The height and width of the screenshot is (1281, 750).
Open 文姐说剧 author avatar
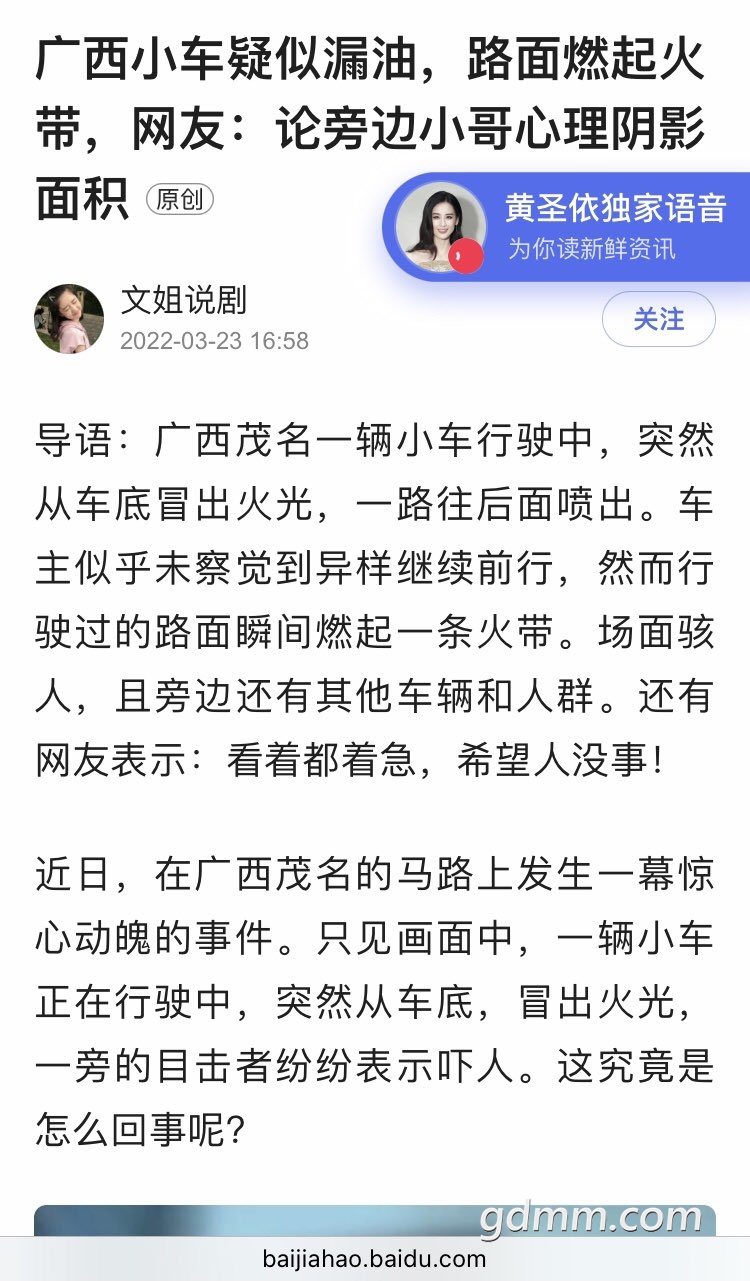click(x=69, y=319)
